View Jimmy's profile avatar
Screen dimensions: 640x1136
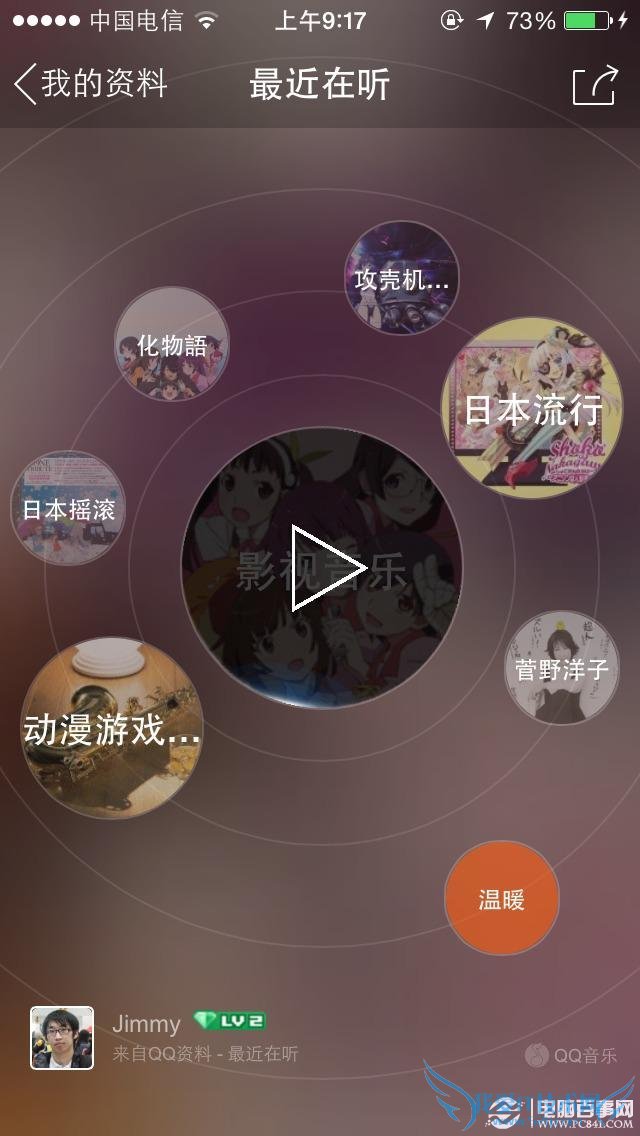tap(62, 1038)
